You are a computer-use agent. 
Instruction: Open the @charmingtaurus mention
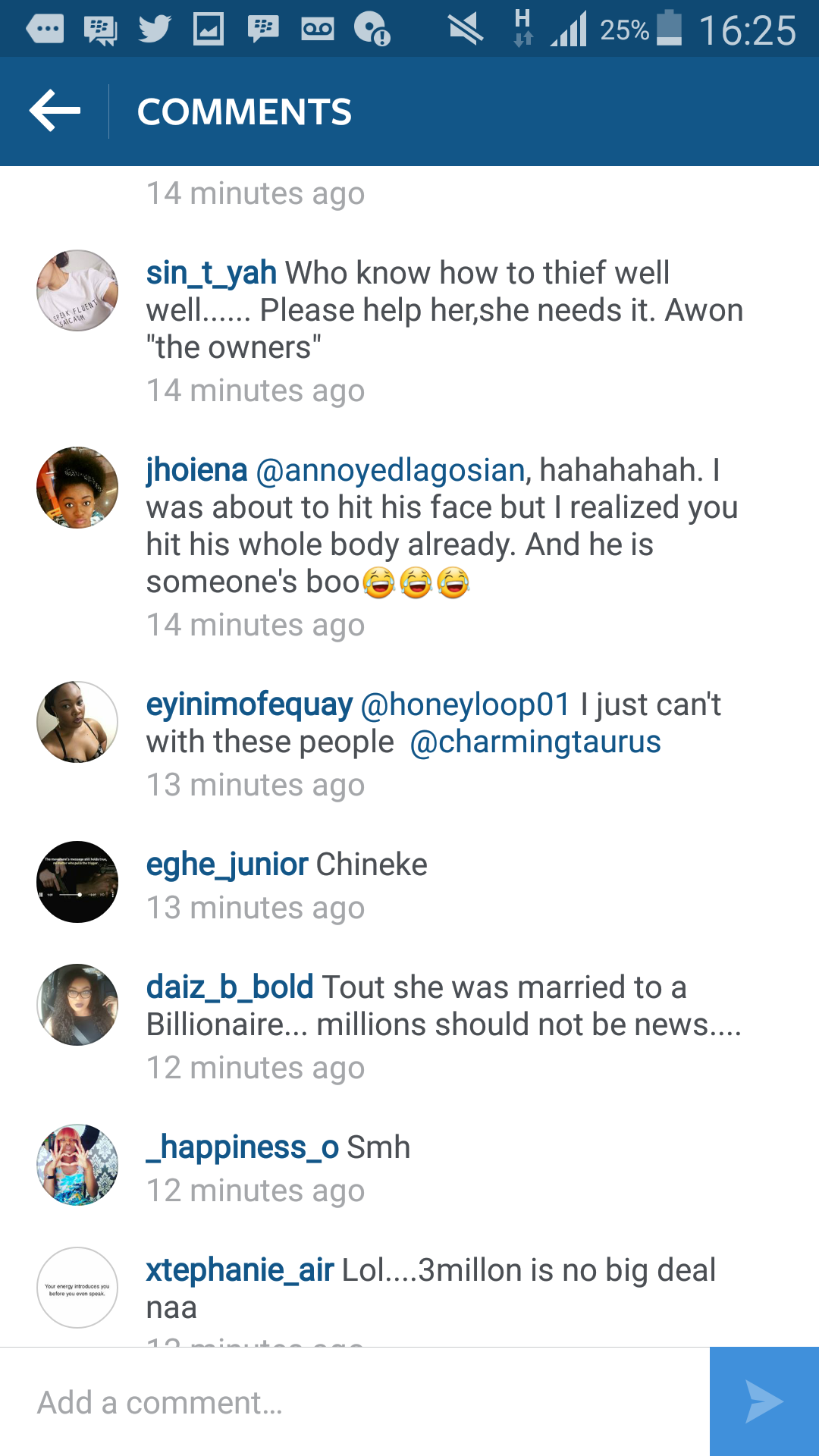535,742
